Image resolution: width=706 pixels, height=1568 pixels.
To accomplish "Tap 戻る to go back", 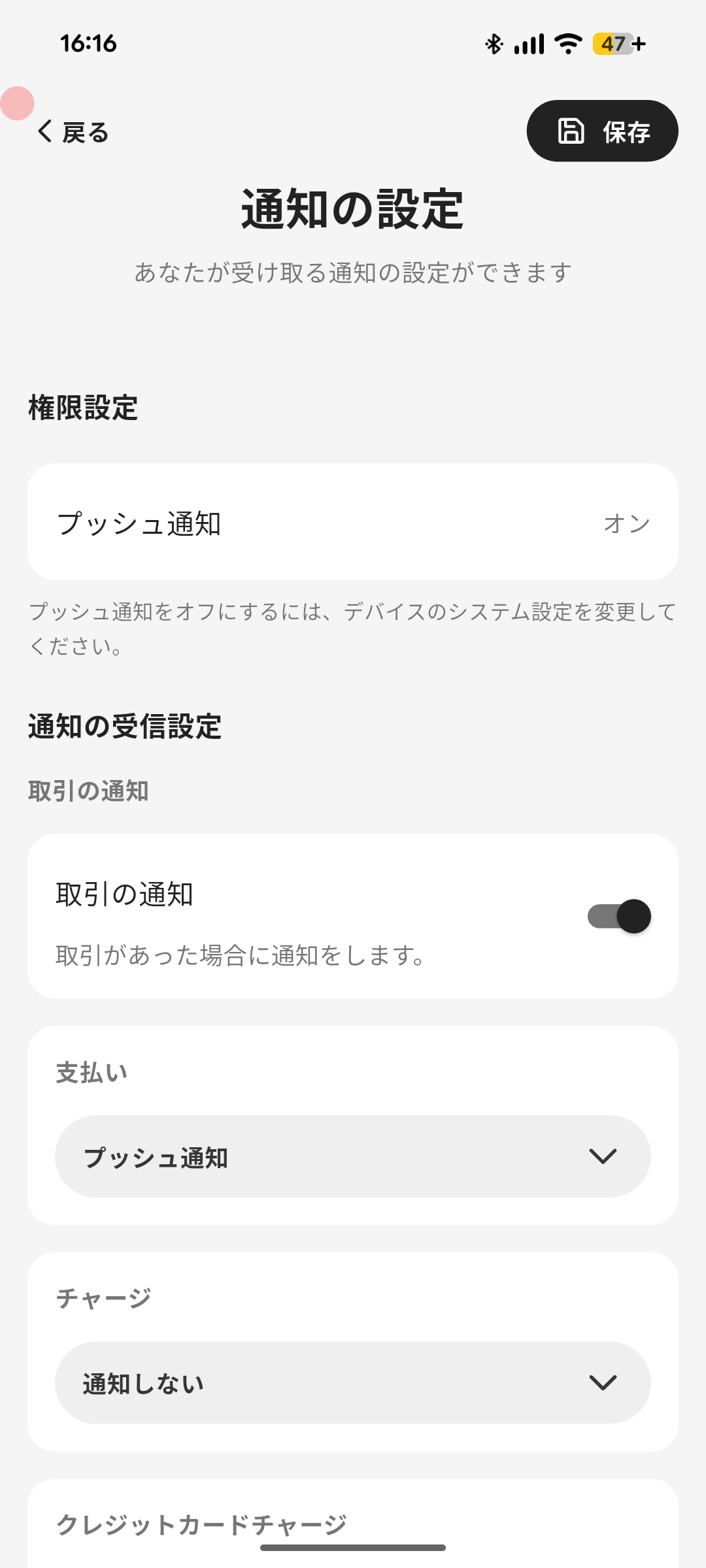I will (85, 132).
